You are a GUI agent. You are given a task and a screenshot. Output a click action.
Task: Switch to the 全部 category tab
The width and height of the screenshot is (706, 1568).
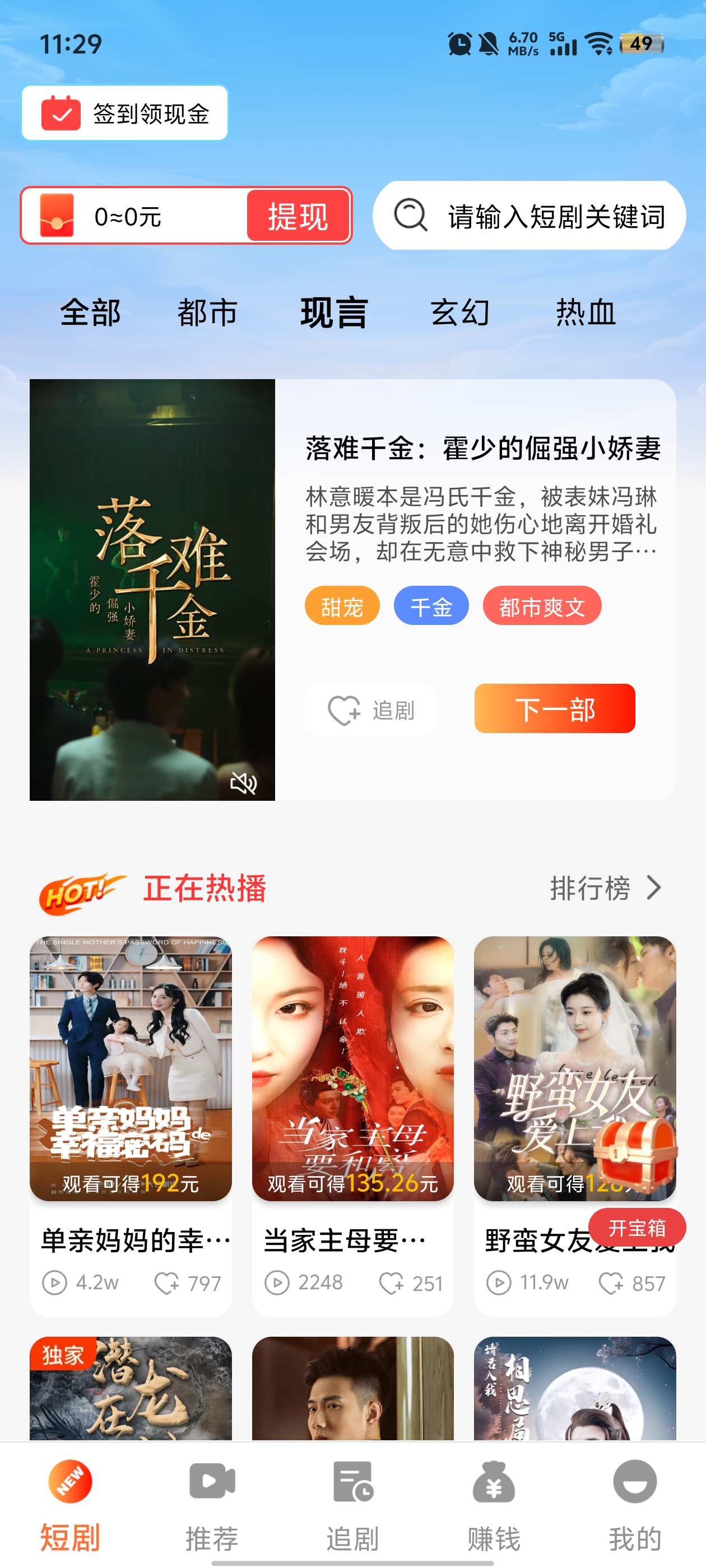point(90,313)
